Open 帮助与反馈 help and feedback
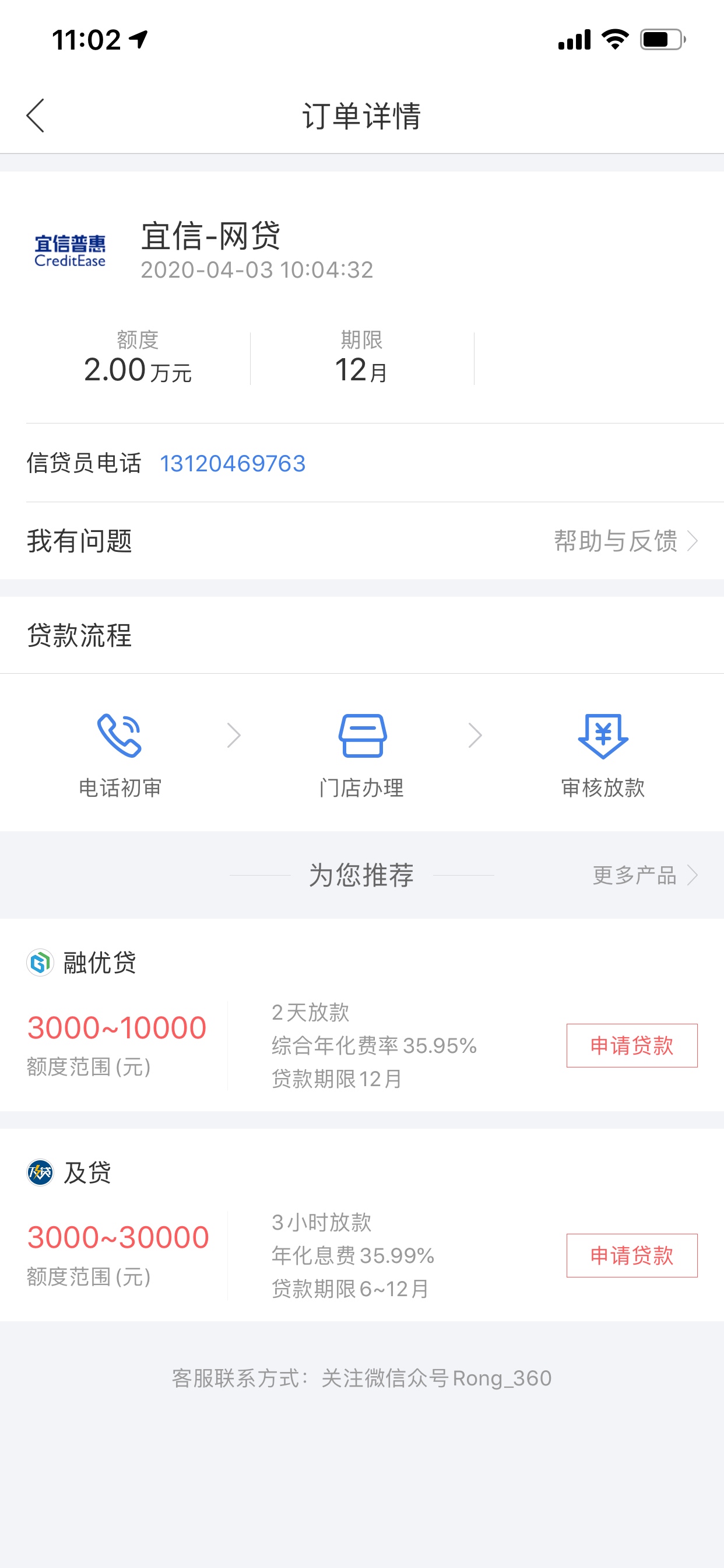The width and height of the screenshot is (724, 1568). click(x=625, y=541)
